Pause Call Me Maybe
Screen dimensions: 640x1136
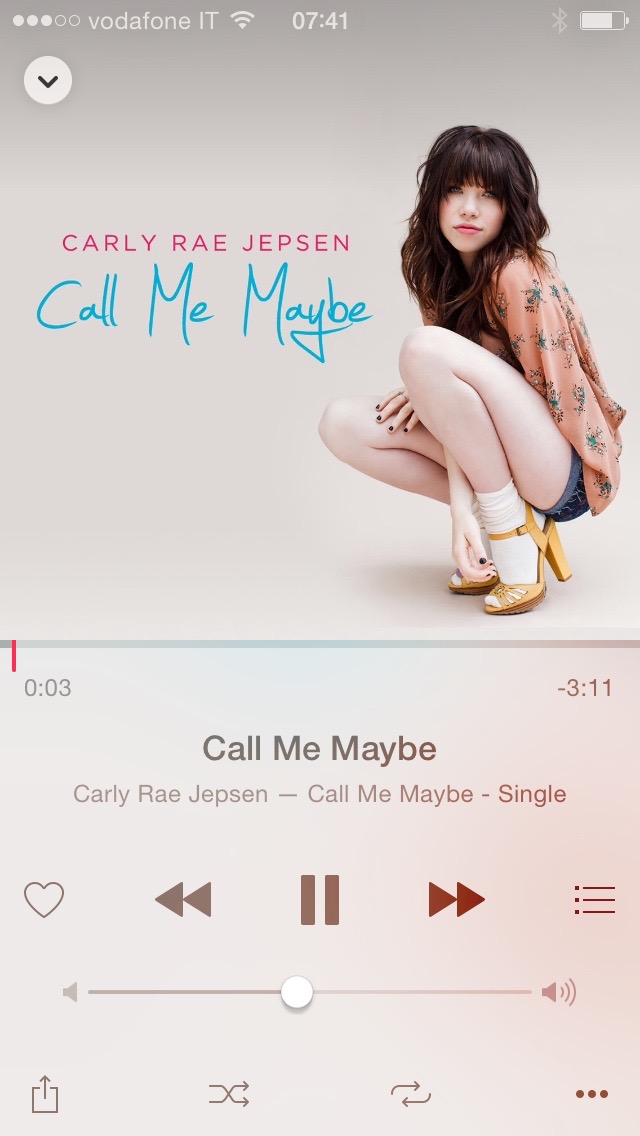tap(320, 900)
